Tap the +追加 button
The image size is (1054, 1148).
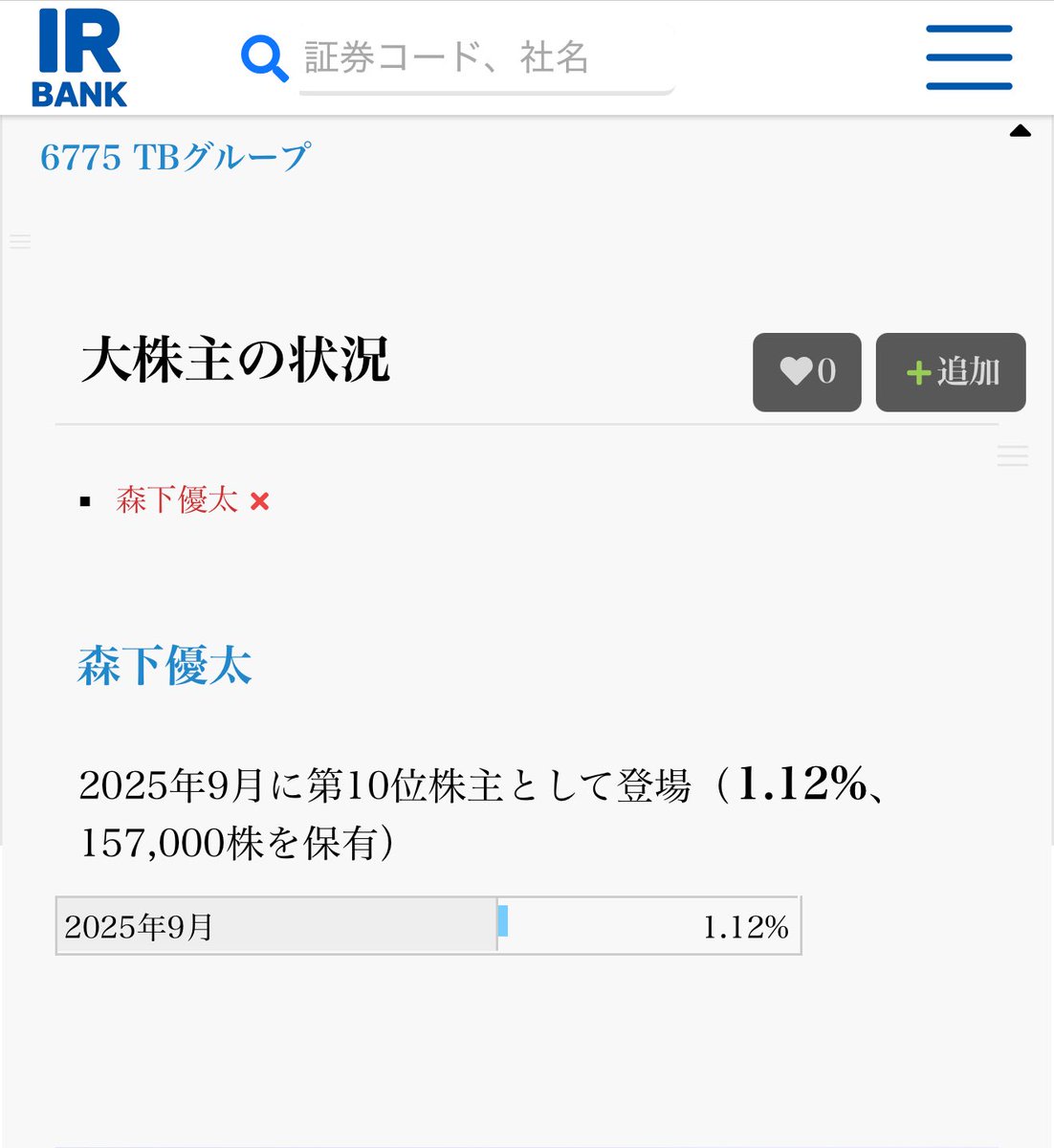tap(950, 372)
